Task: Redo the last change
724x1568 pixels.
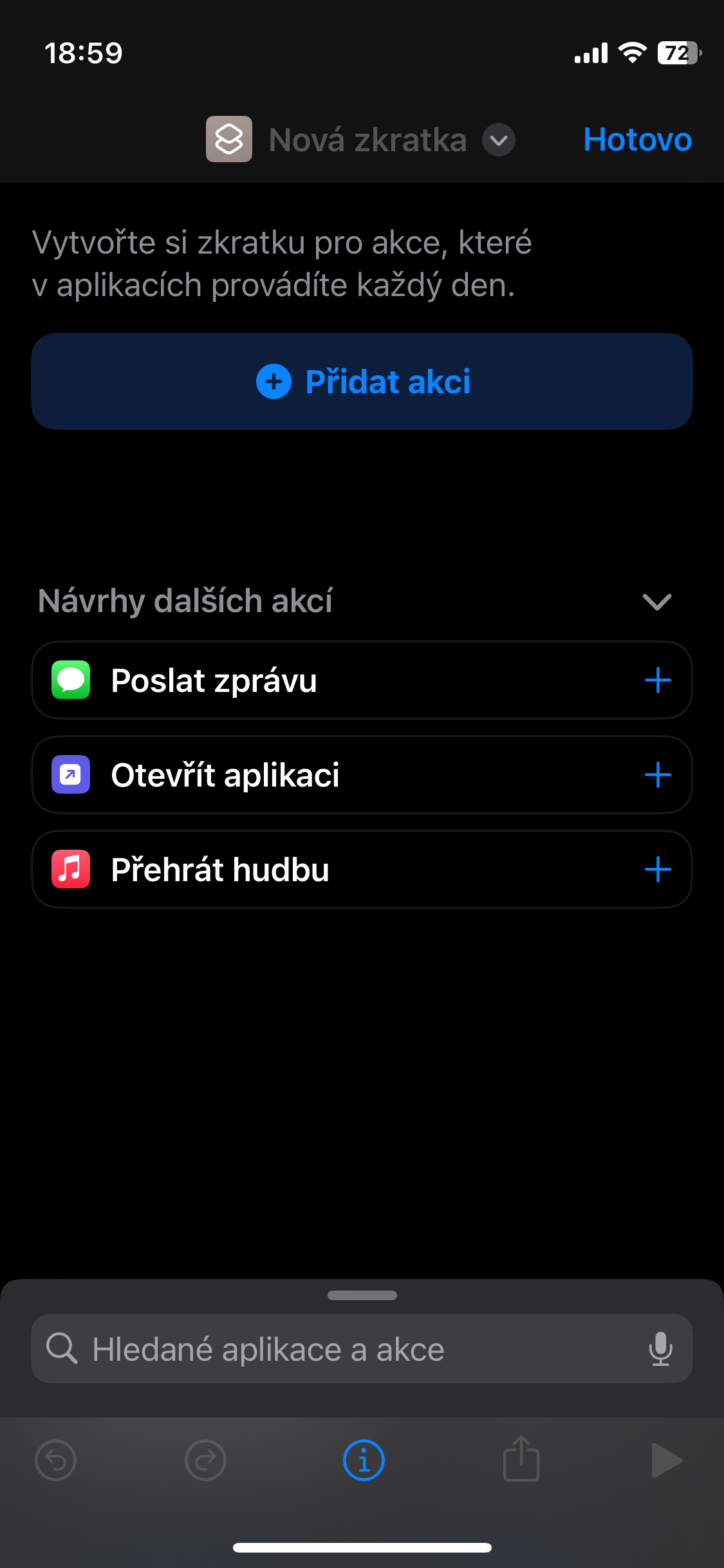Action: coord(205,1461)
